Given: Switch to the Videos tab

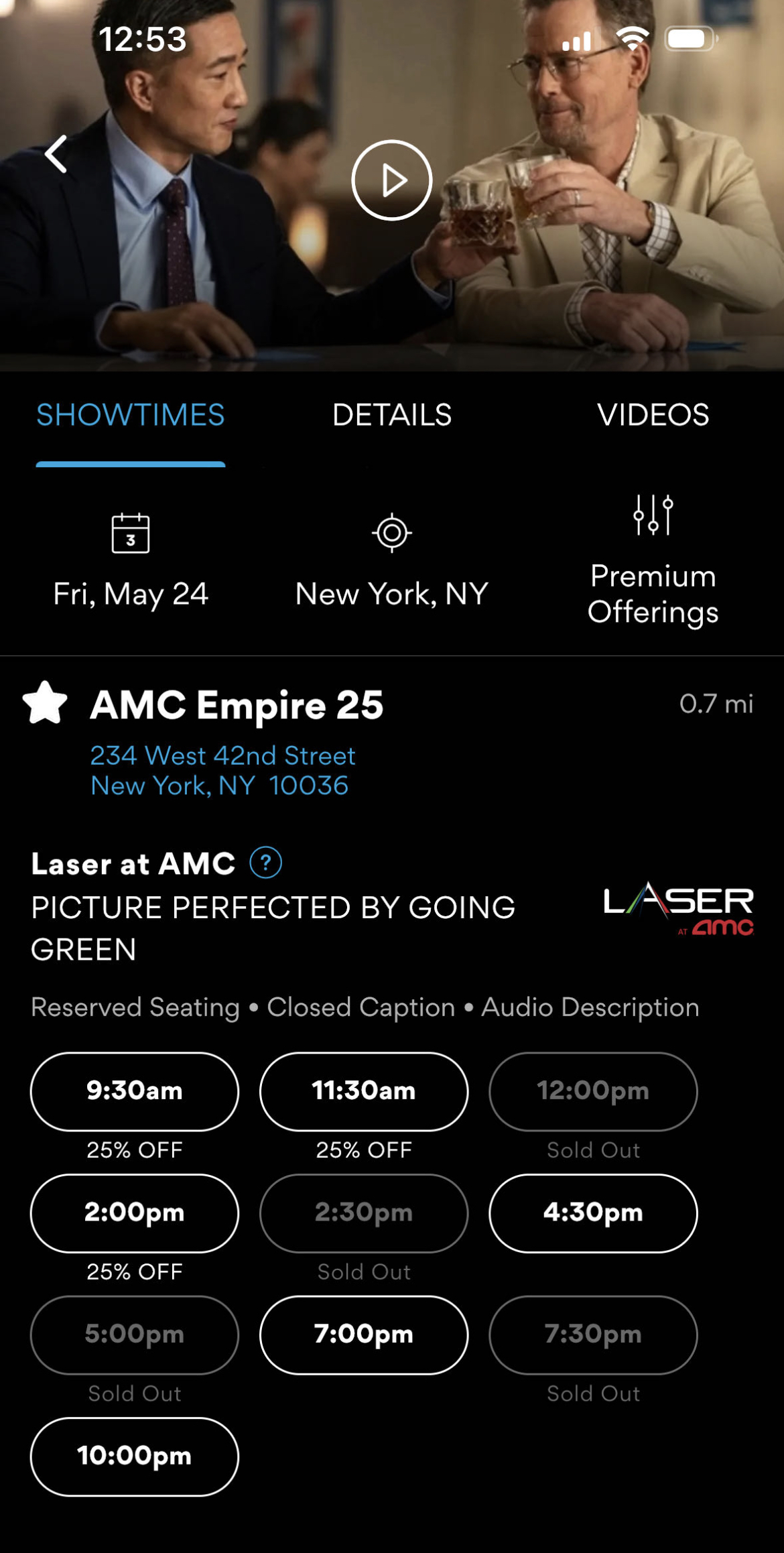Looking at the screenshot, I should pyautogui.click(x=653, y=415).
